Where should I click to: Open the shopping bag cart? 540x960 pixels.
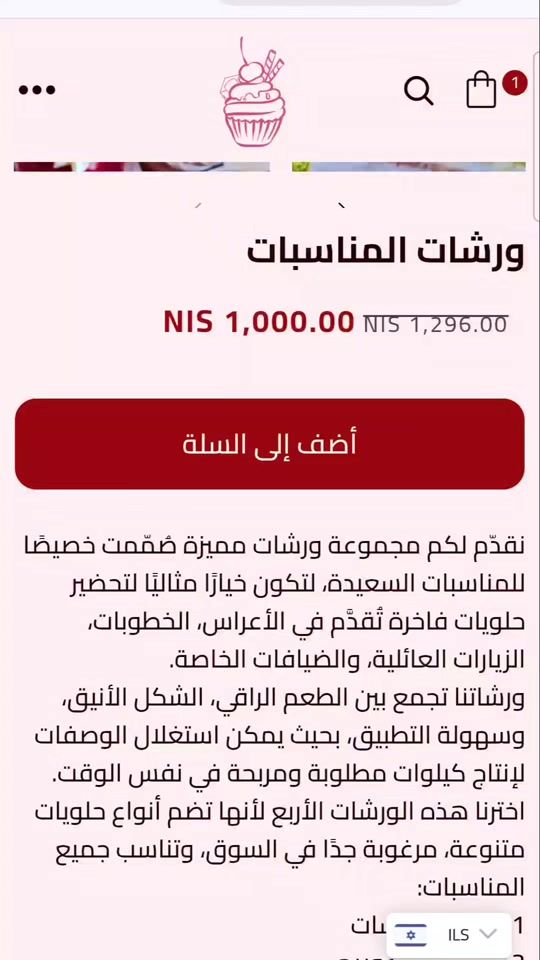(x=481, y=91)
